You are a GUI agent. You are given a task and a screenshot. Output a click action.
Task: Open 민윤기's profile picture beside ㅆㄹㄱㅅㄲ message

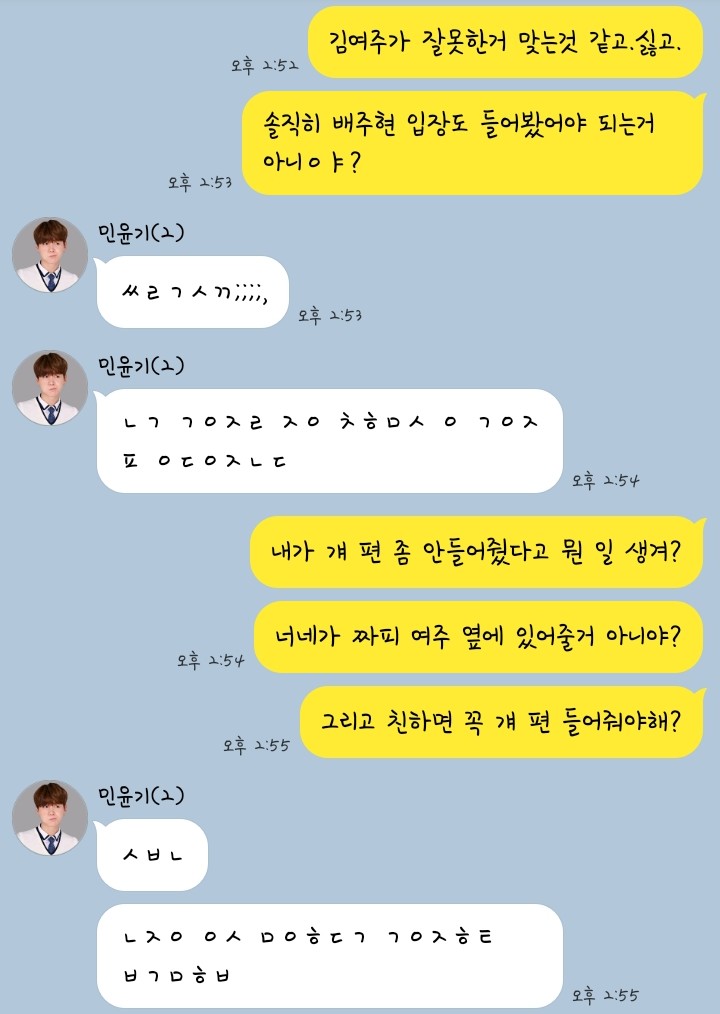[x=50, y=255]
